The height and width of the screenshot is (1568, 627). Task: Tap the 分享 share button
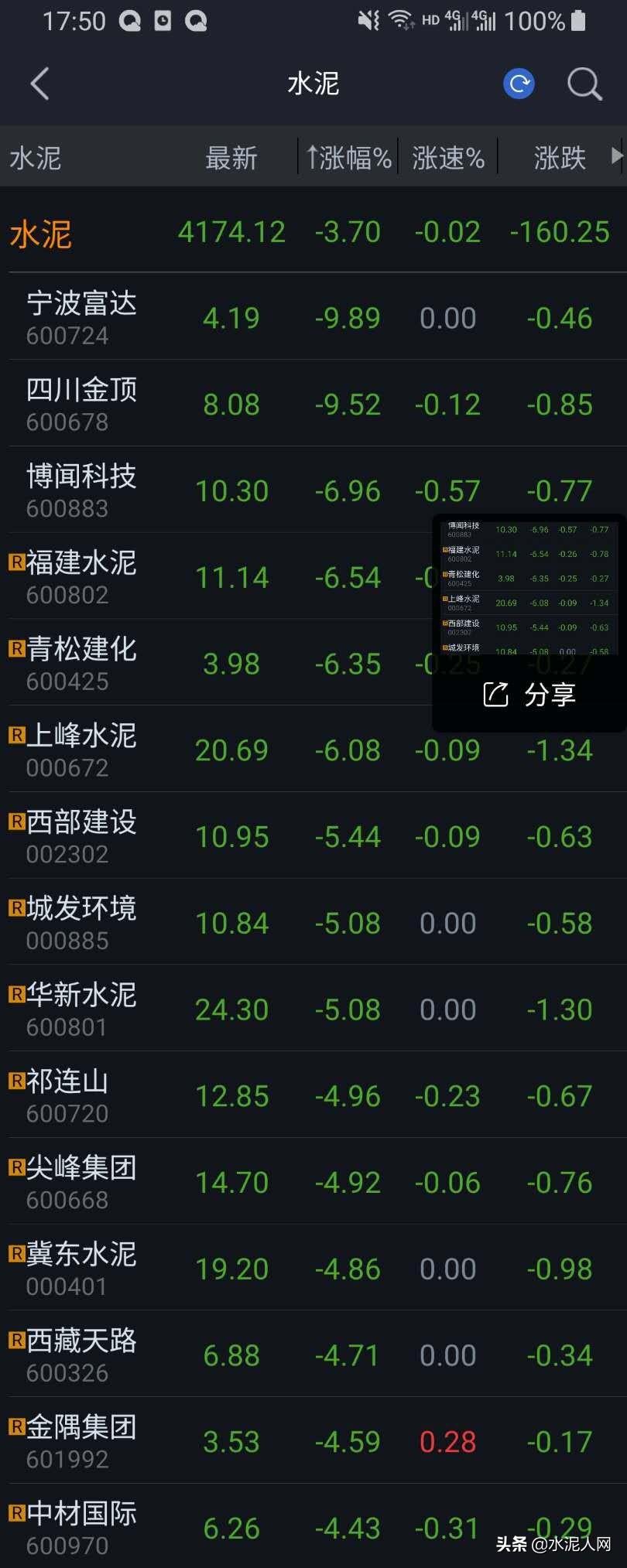(x=529, y=694)
